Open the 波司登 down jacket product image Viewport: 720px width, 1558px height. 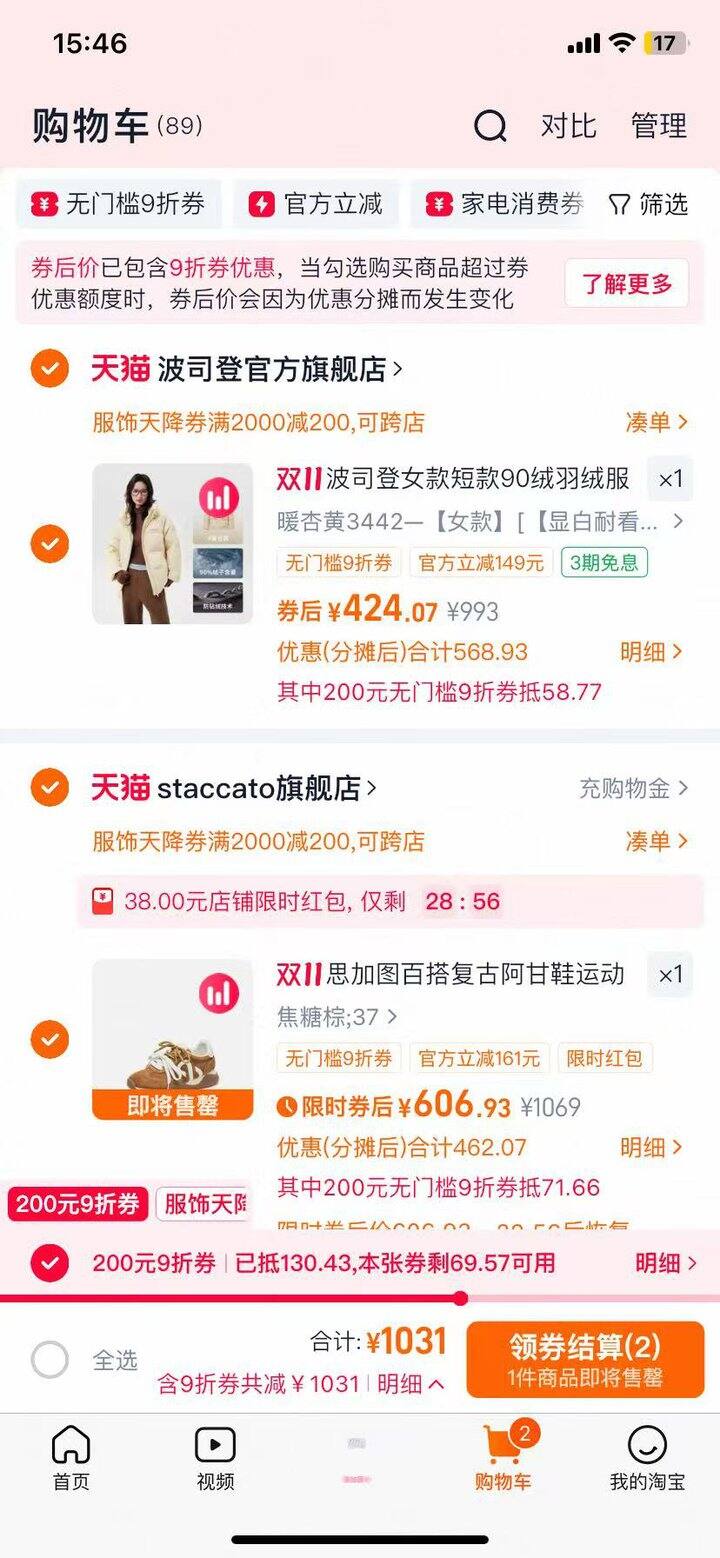[x=172, y=544]
